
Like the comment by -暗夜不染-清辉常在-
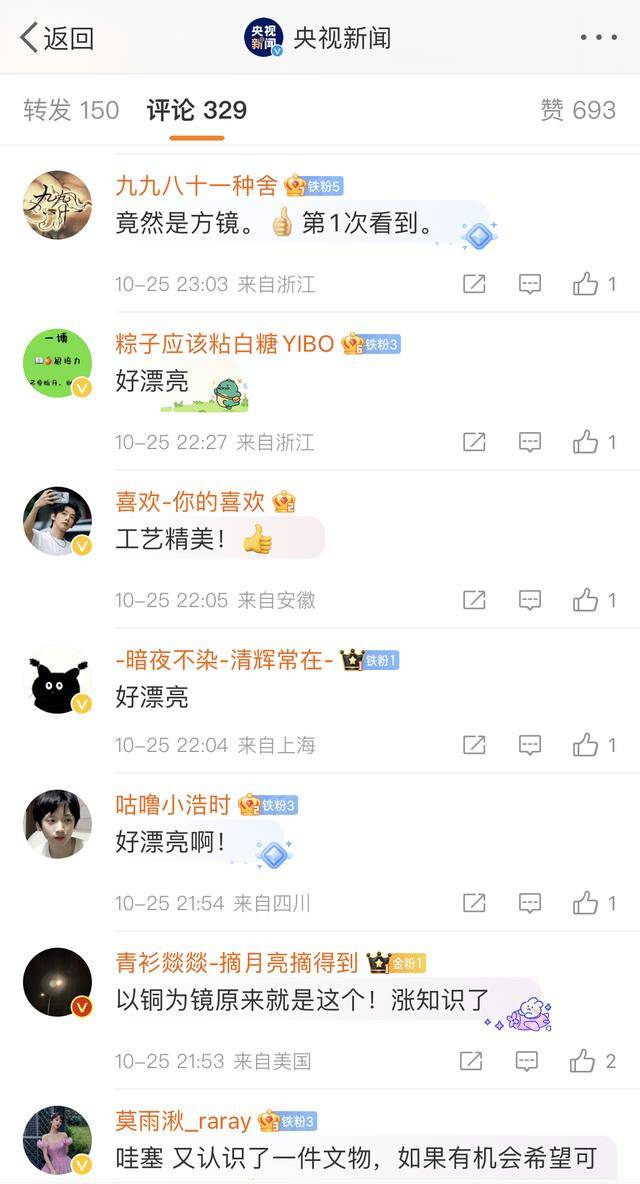(x=586, y=745)
